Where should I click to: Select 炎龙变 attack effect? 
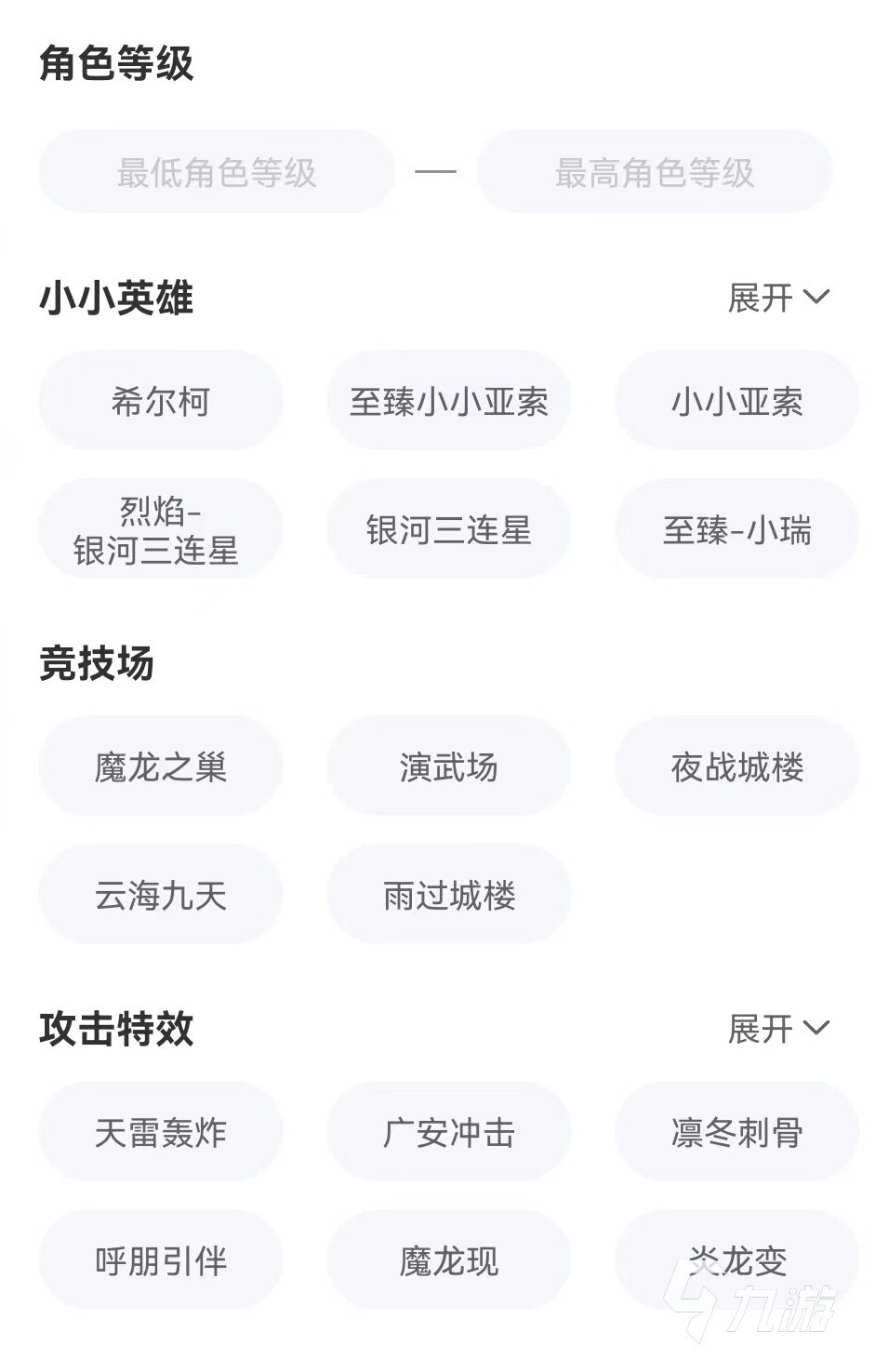736,1260
